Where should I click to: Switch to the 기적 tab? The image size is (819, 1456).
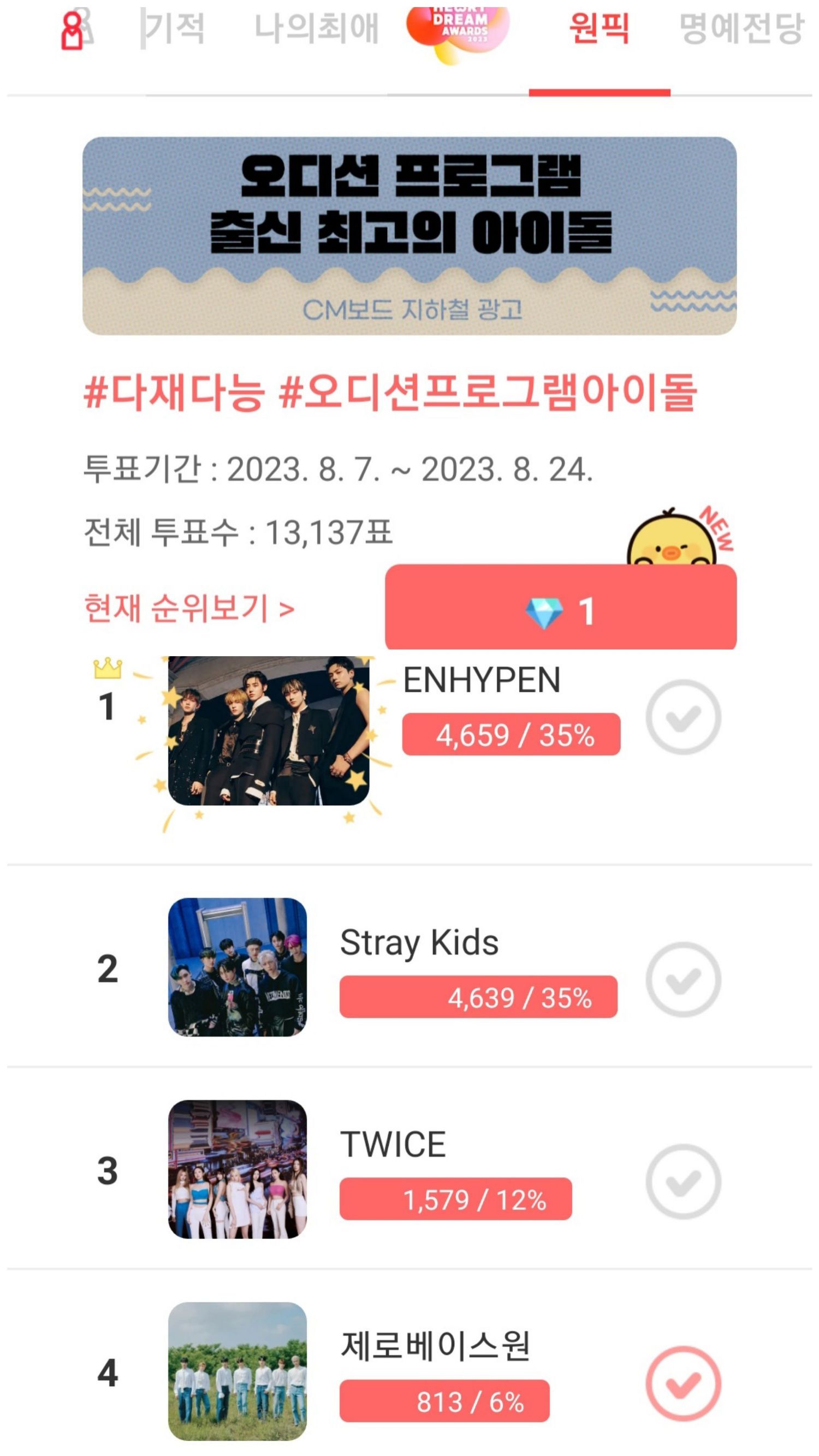coord(174,28)
